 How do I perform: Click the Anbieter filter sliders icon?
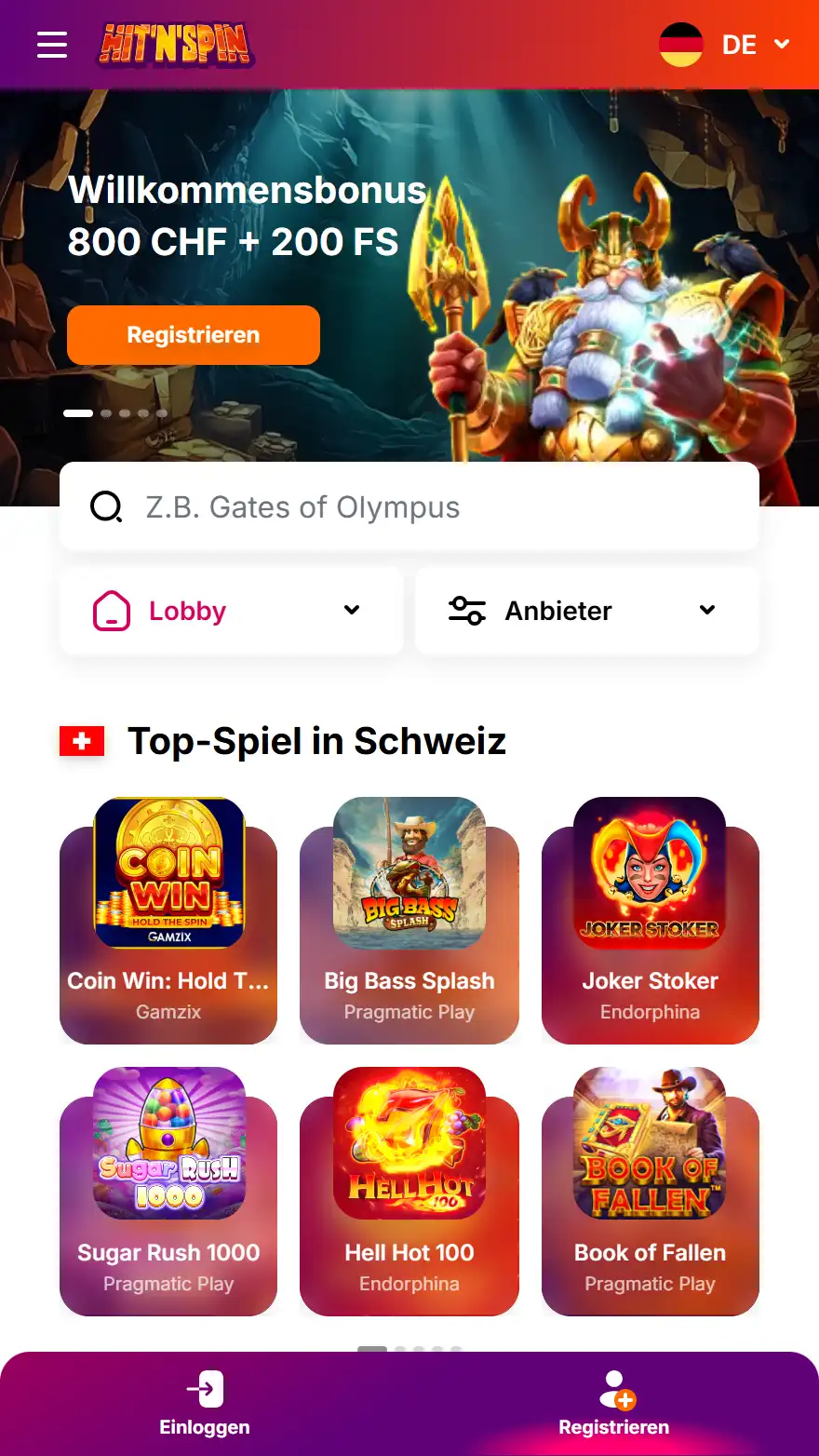tap(466, 611)
